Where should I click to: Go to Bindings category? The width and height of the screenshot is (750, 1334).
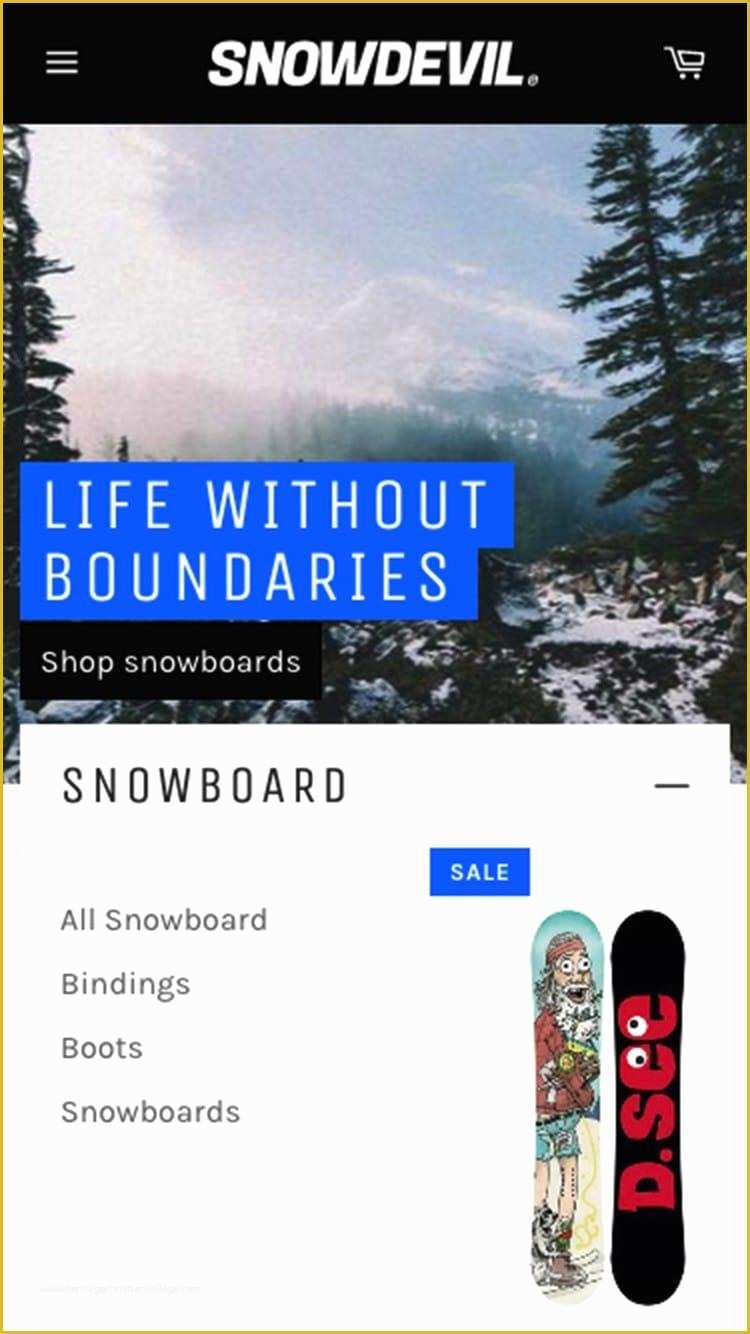coord(126,984)
